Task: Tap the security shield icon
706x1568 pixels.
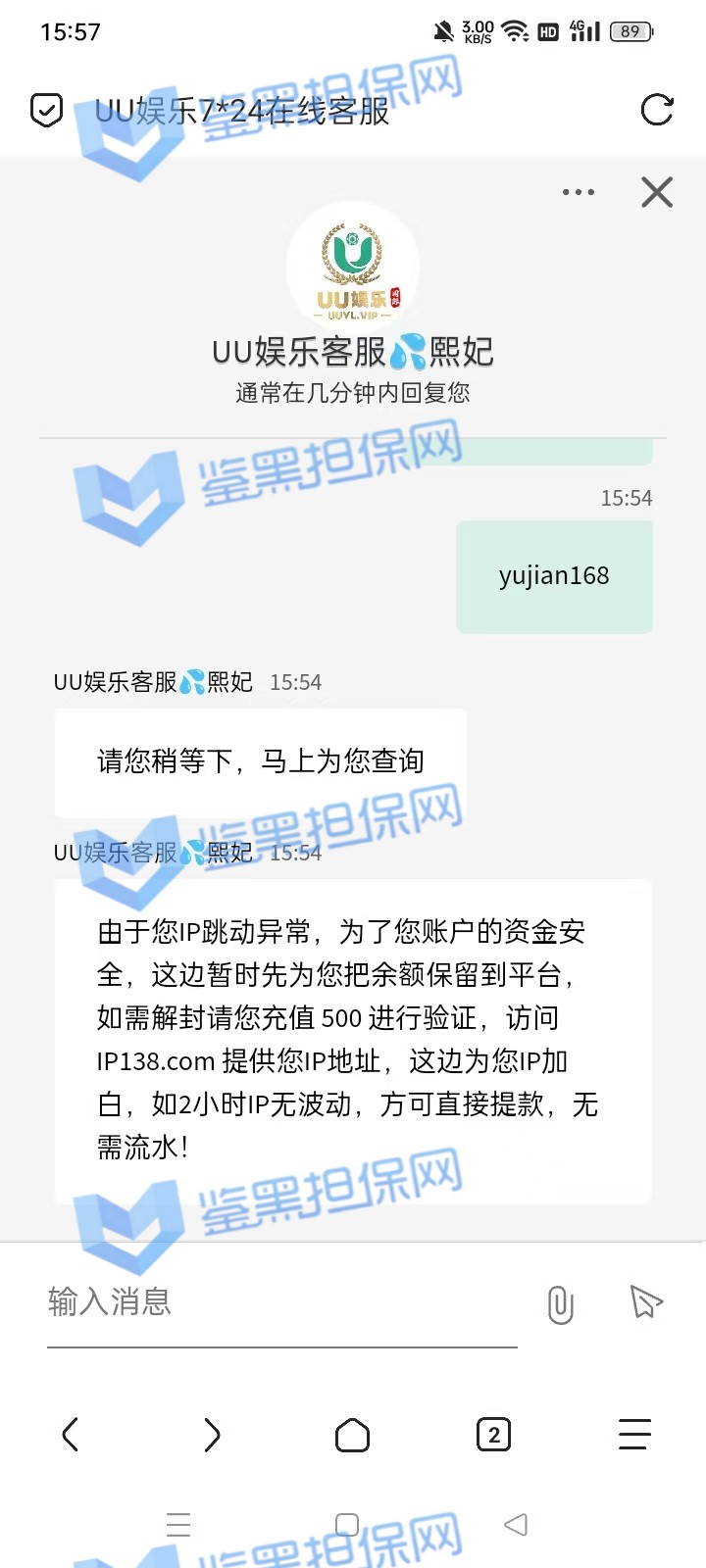Action: [46, 110]
